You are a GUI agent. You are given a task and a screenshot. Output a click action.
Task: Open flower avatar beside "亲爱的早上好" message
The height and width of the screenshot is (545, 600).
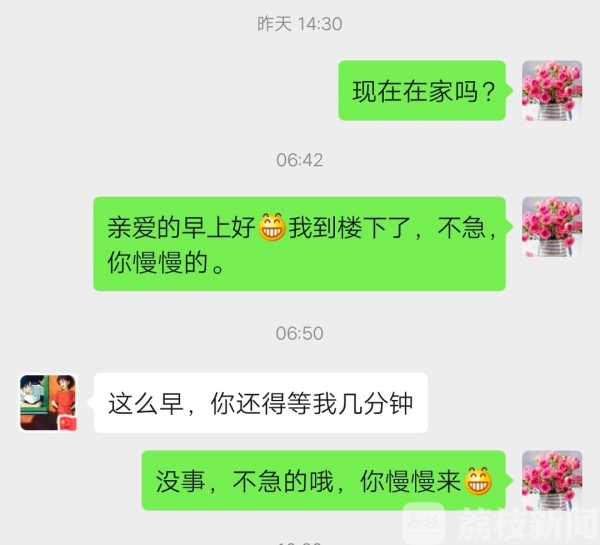[x=552, y=226]
